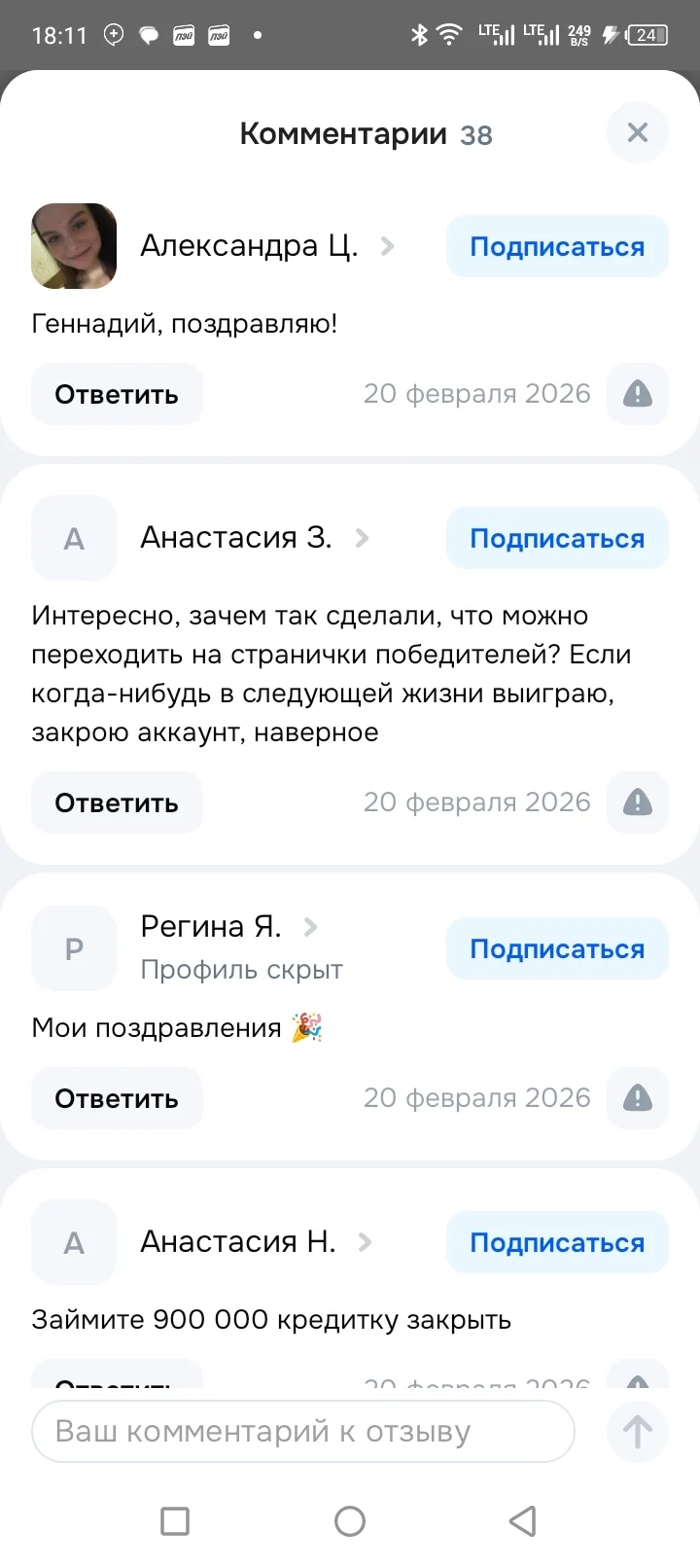700x1568 pixels.
Task: Focus the 'Ваш комментарий к отзыву' field
Action: [303, 1431]
